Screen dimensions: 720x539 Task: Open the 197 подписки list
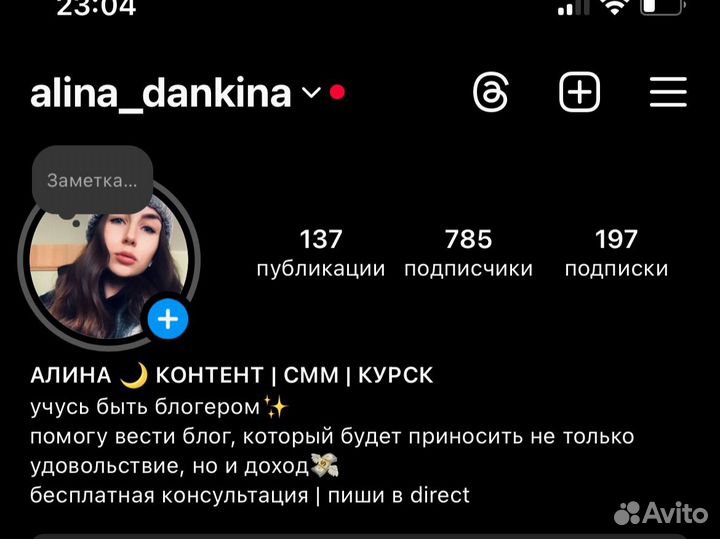[x=616, y=253]
